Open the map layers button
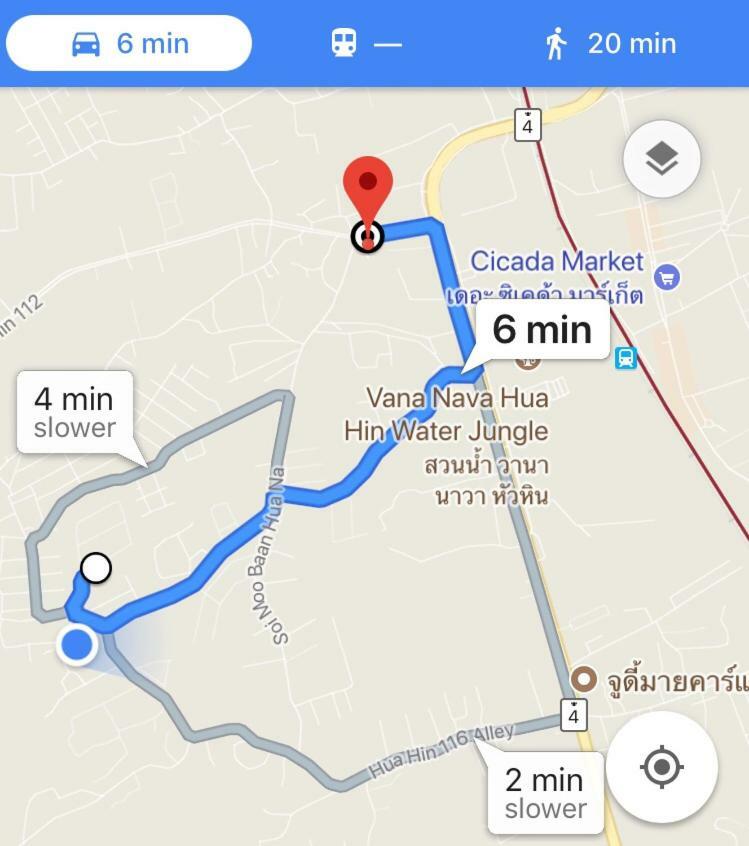Viewport: 749px width, 846px height. 661,158
